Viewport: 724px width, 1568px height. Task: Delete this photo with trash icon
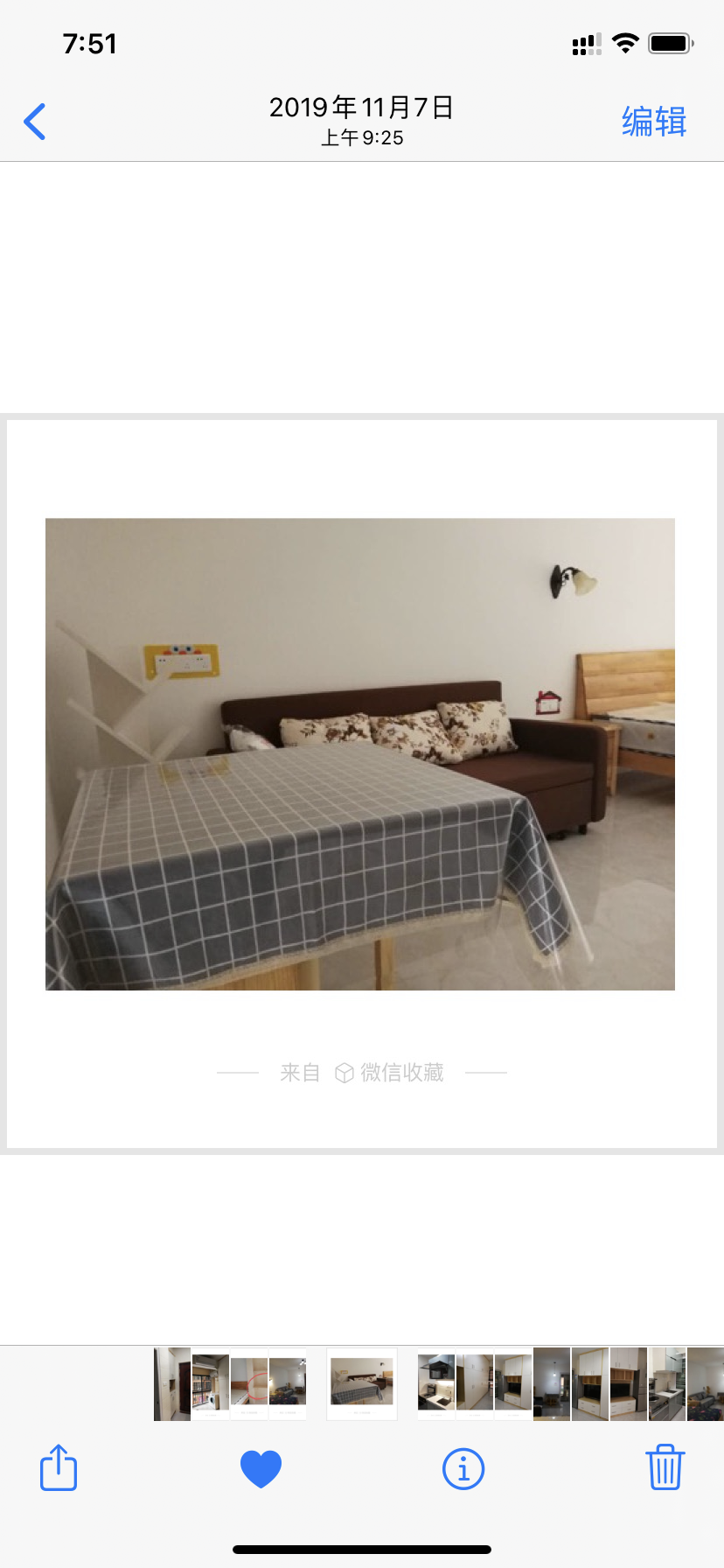[665, 1467]
